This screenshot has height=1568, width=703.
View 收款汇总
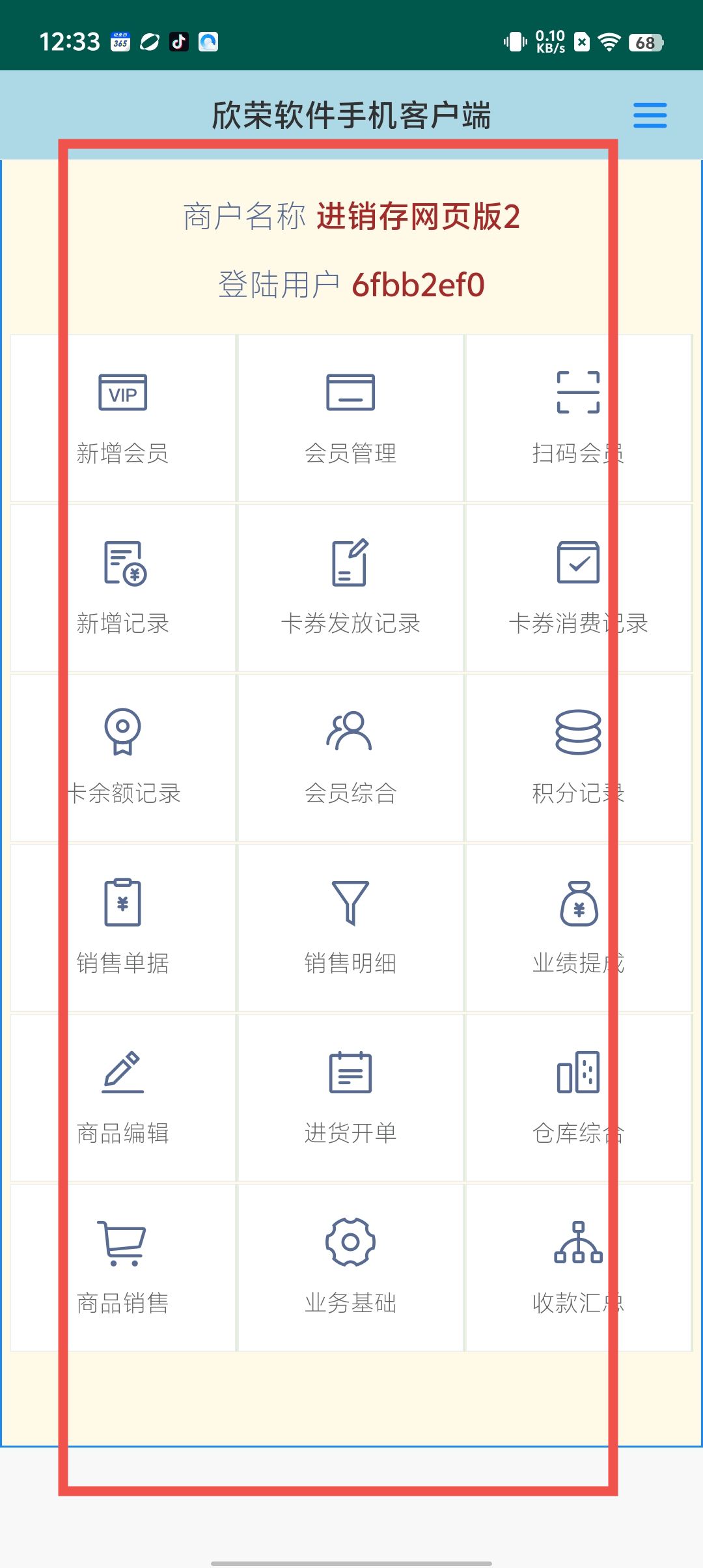579,1268
